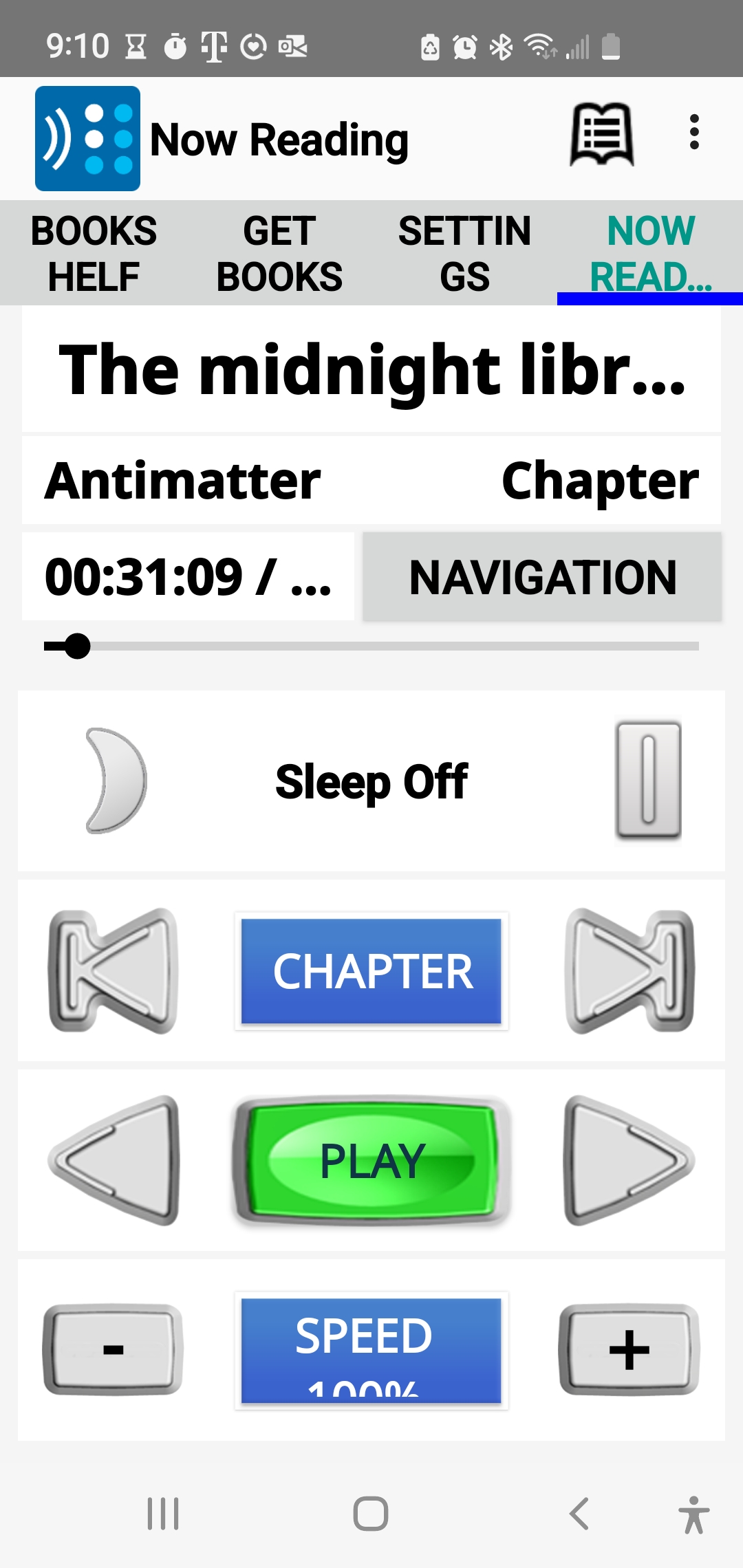Increase playback speed with plus
This screenshot has height=1568, width=743.
click(629, 1349)
